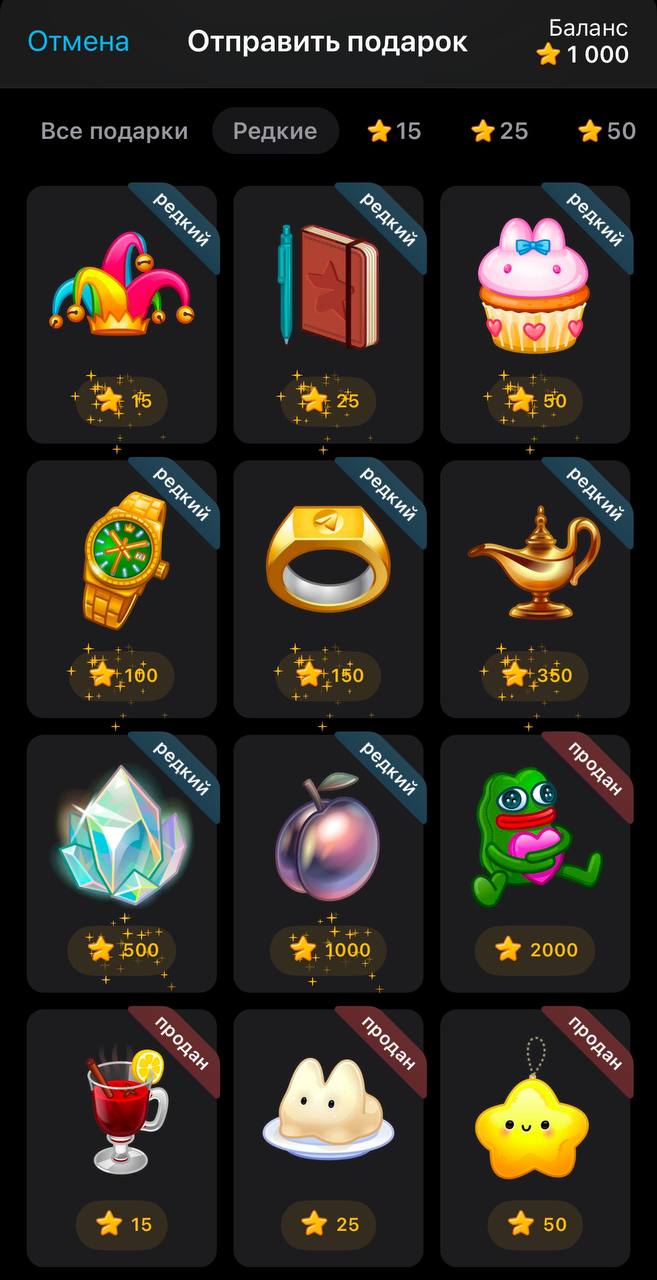Screen dimensions: 657x1280
Task: Open the sold-out yellow star keychain gift
Action: click(534, 1137)
